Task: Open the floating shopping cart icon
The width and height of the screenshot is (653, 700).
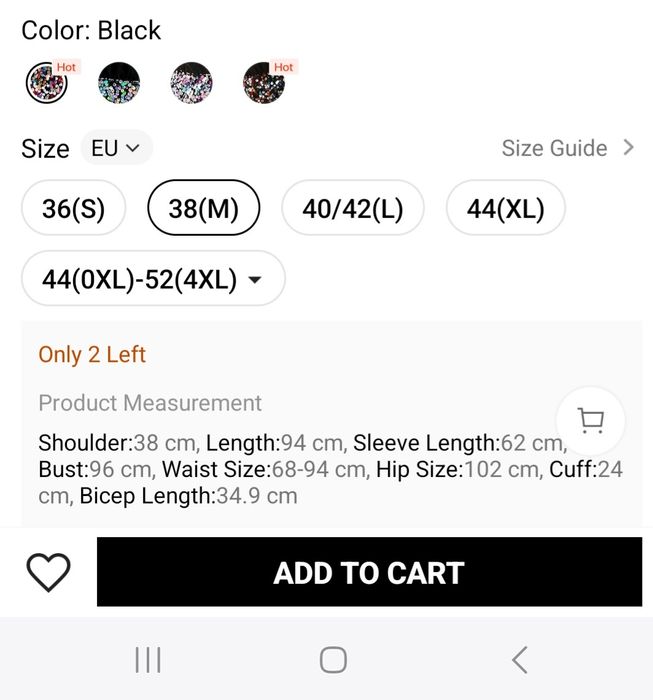Action: (x=591, y=421)
